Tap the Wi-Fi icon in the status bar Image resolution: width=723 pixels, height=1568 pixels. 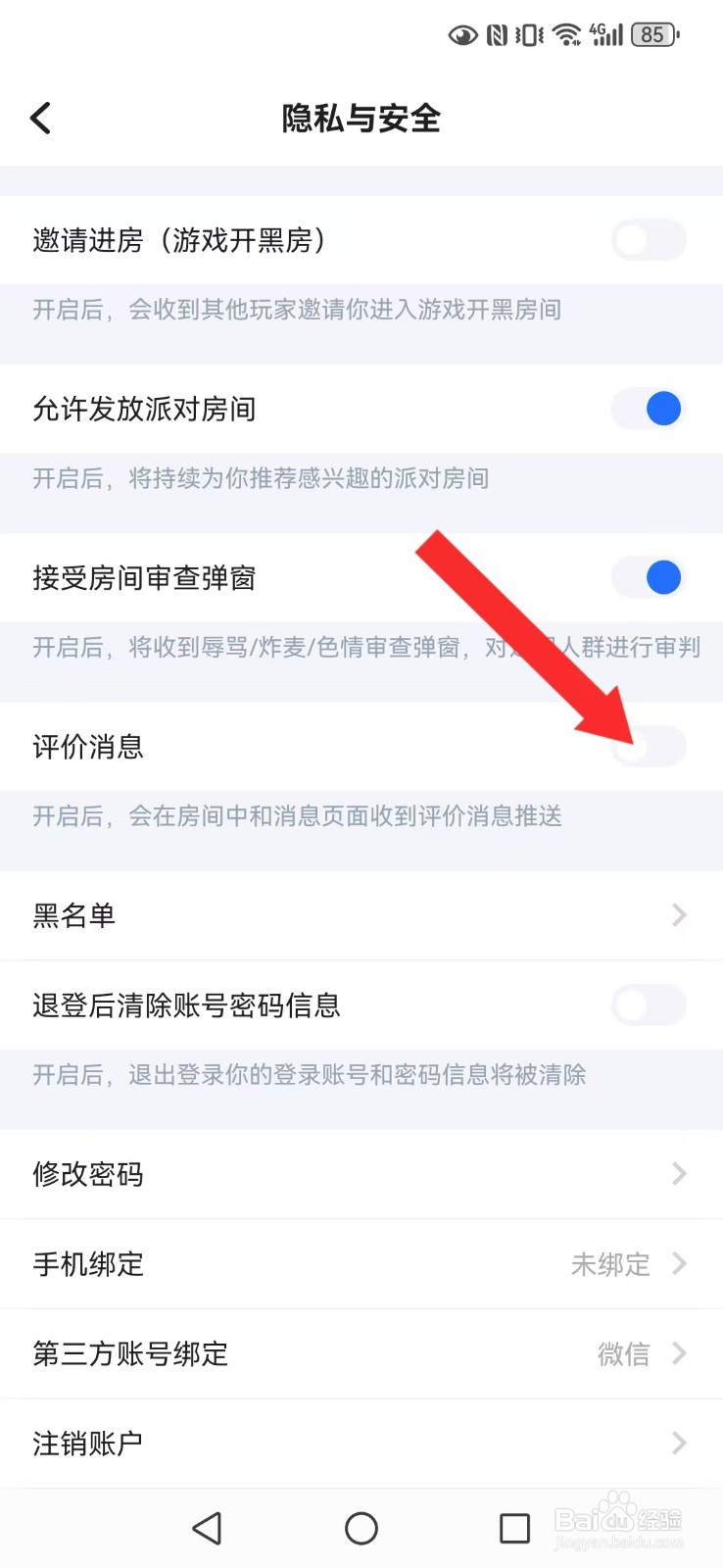point(566,32)
